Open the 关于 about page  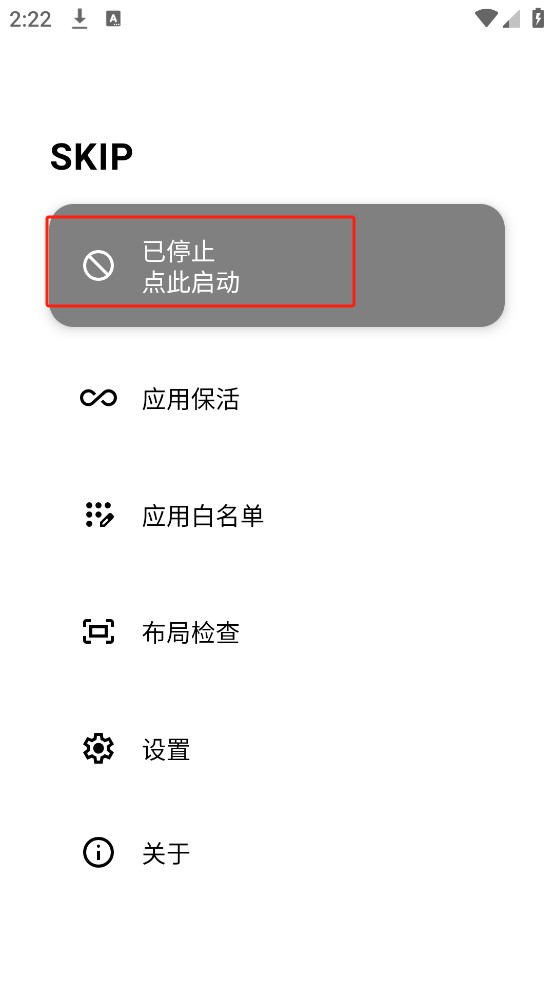tap(277, 853)
